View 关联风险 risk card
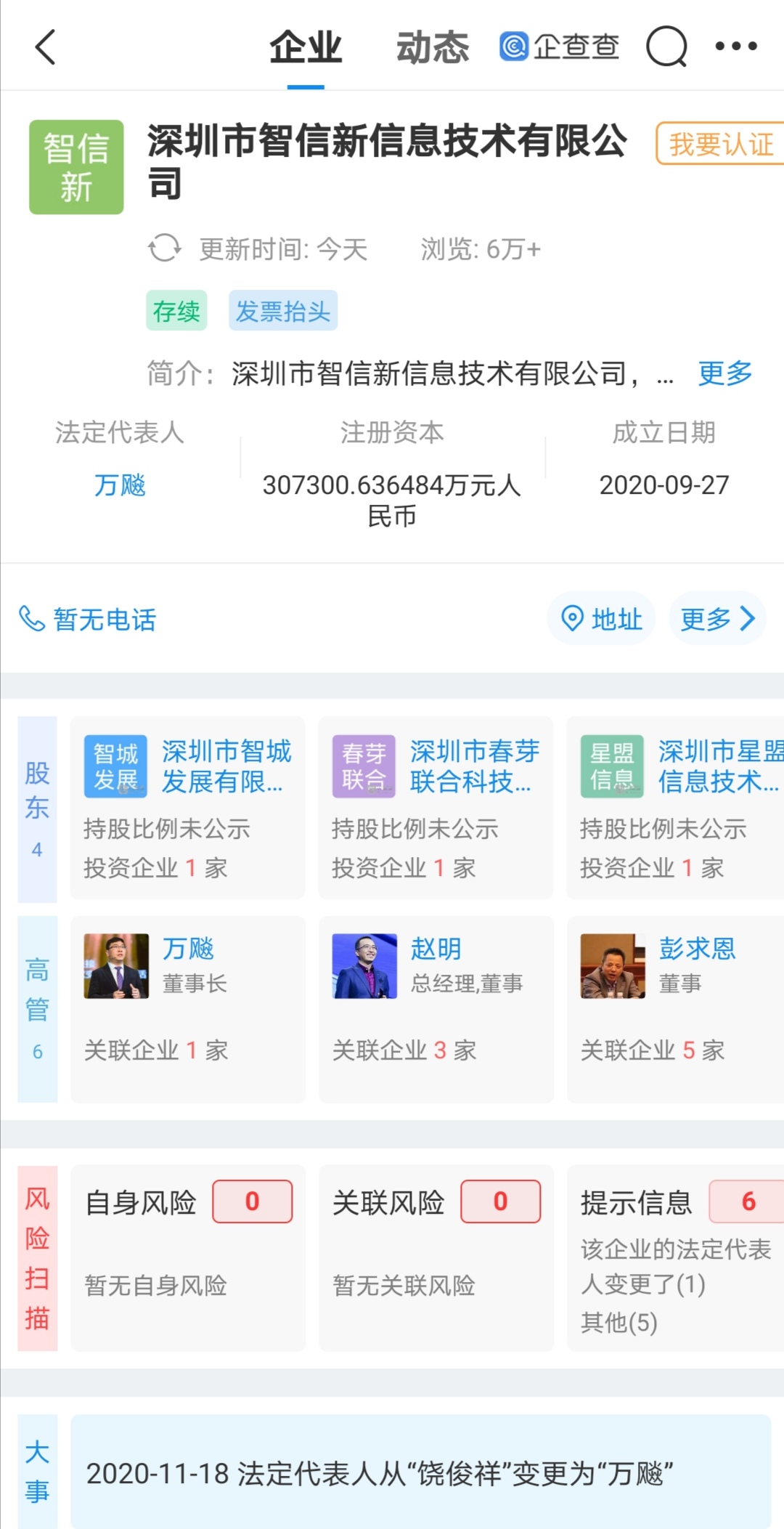This screenshot has height=1529, width=784. coord(436,1258)
